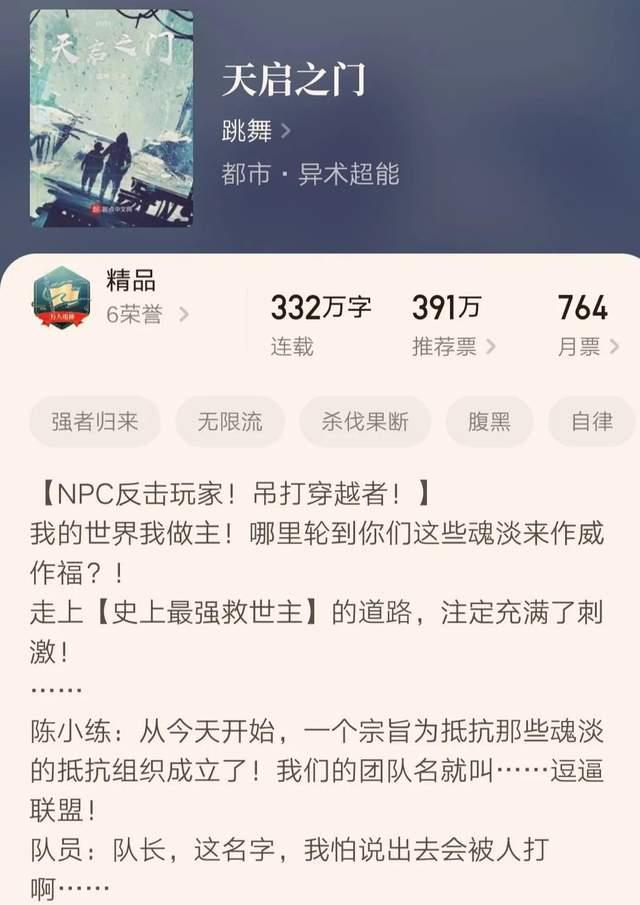Select the 无限流 tag
Screen dimensions: 640x905
[229, 421]
